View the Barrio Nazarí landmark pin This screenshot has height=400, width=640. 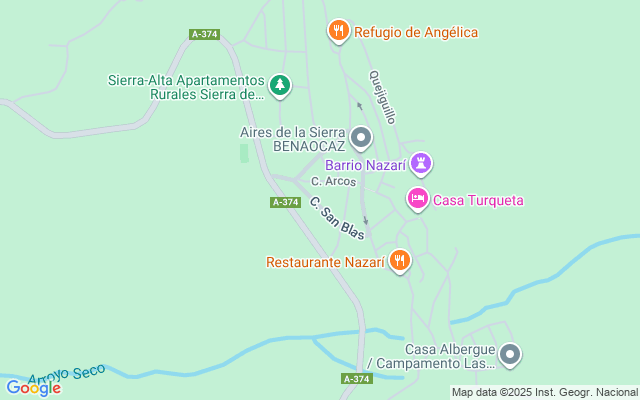tap(422, 163)
